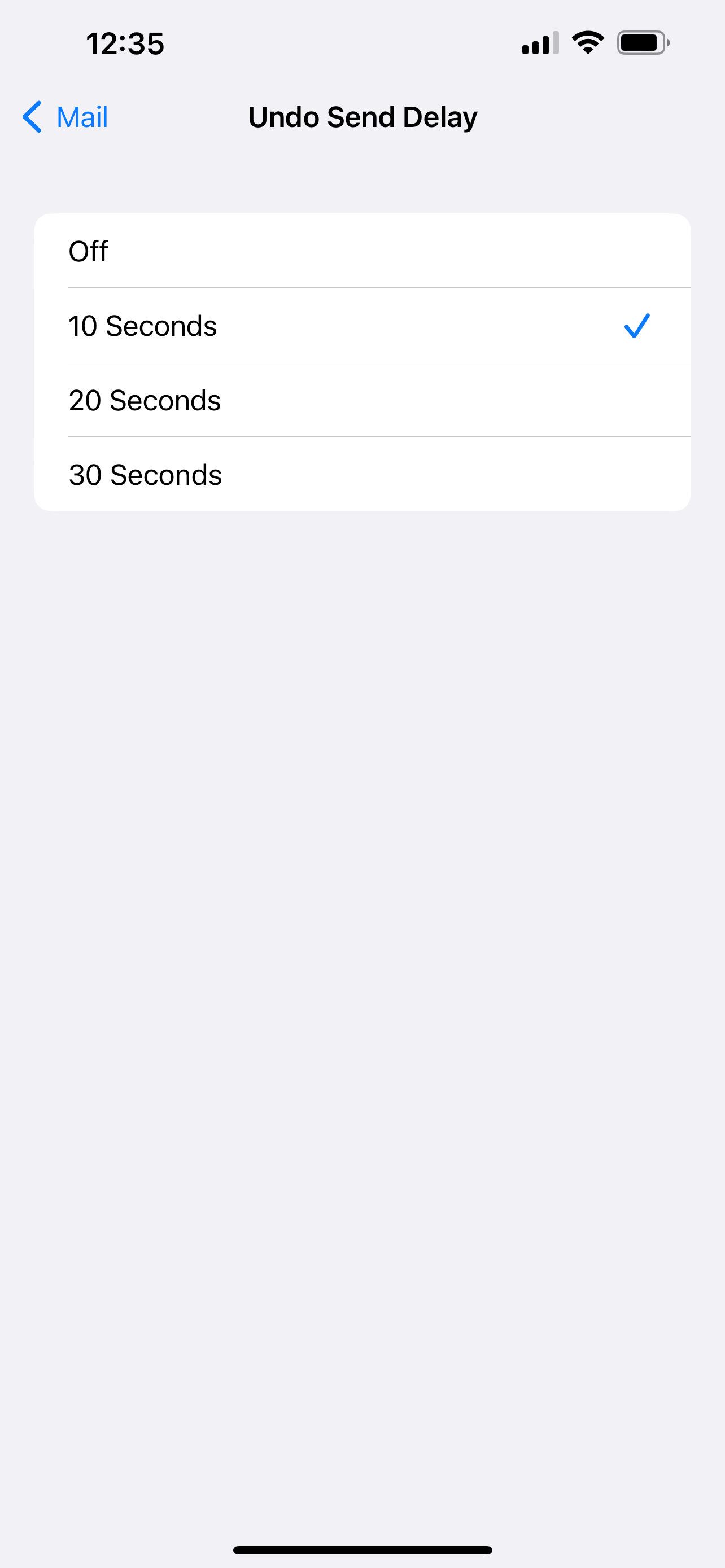Tap the status bar area
725x1568 pixels.
[x=362, y=41]
